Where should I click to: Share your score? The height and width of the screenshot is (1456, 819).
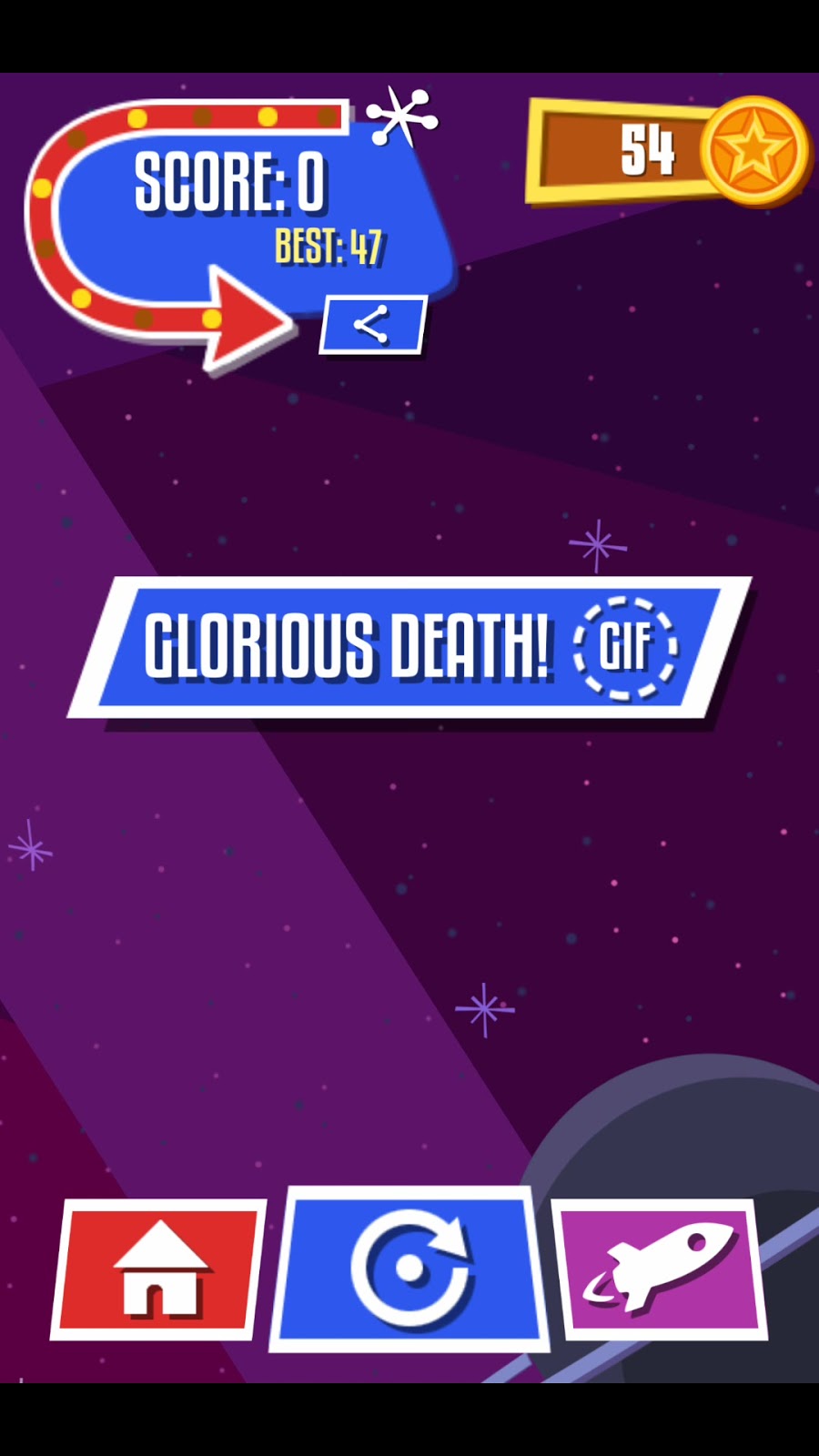tap(372, 325)
